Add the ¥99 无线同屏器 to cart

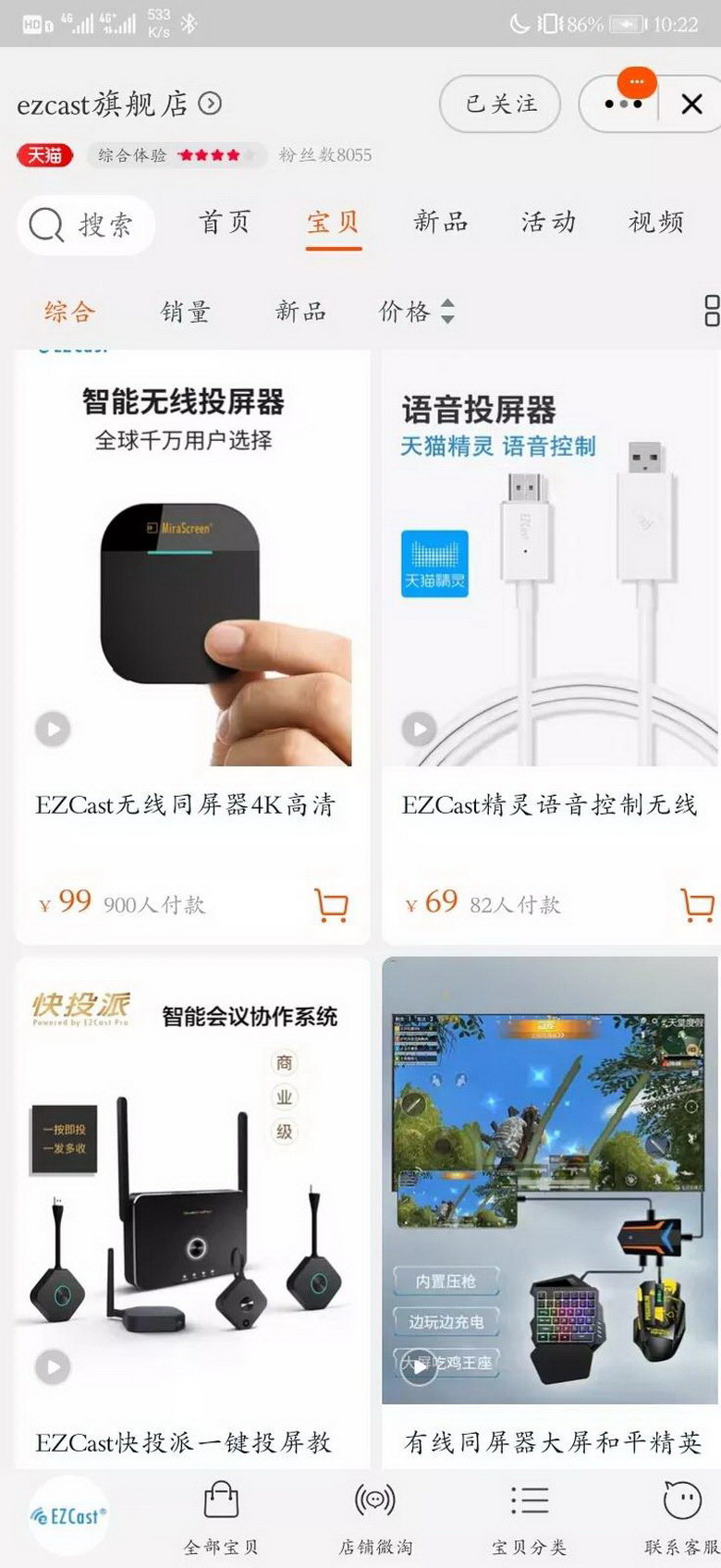coord(331,905)
